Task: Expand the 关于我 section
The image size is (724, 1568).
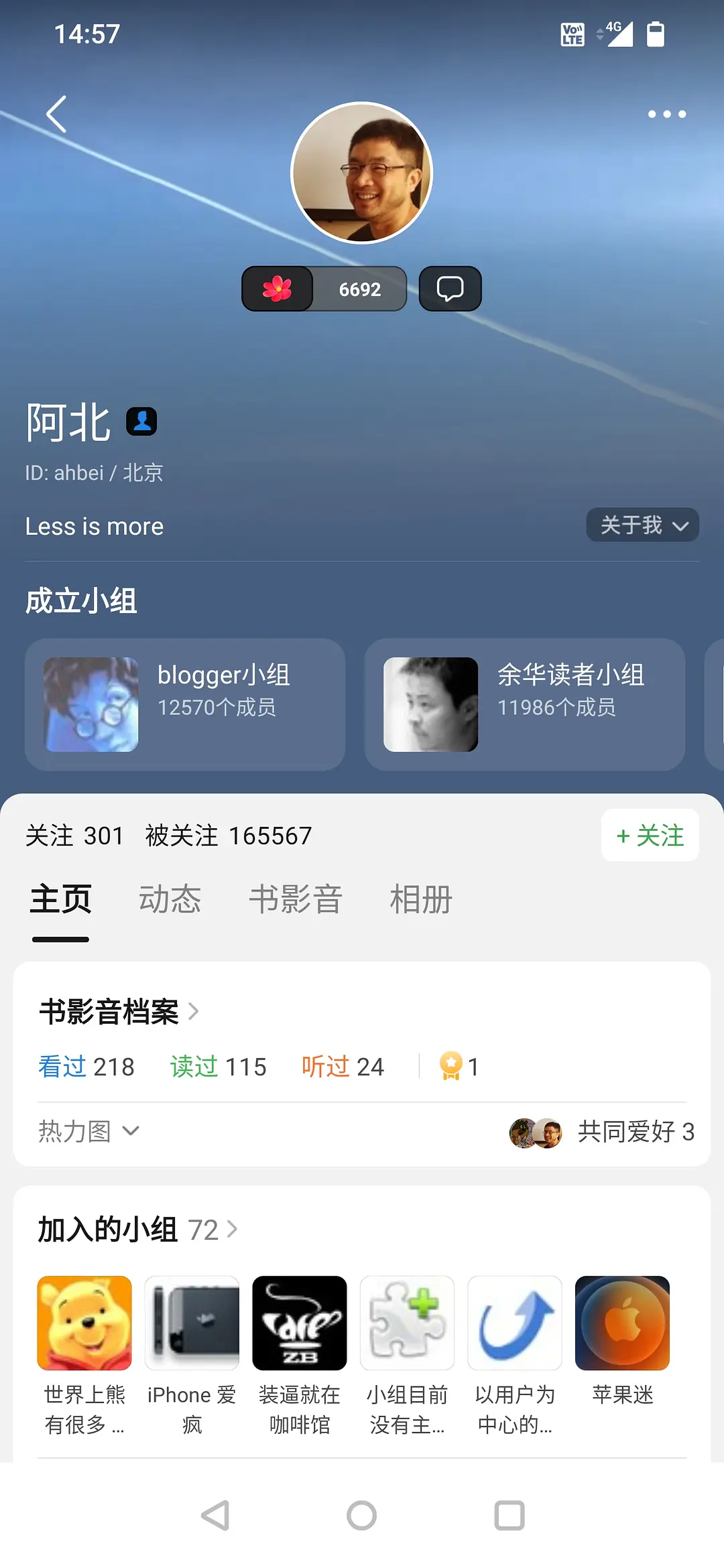Action: 642,525
